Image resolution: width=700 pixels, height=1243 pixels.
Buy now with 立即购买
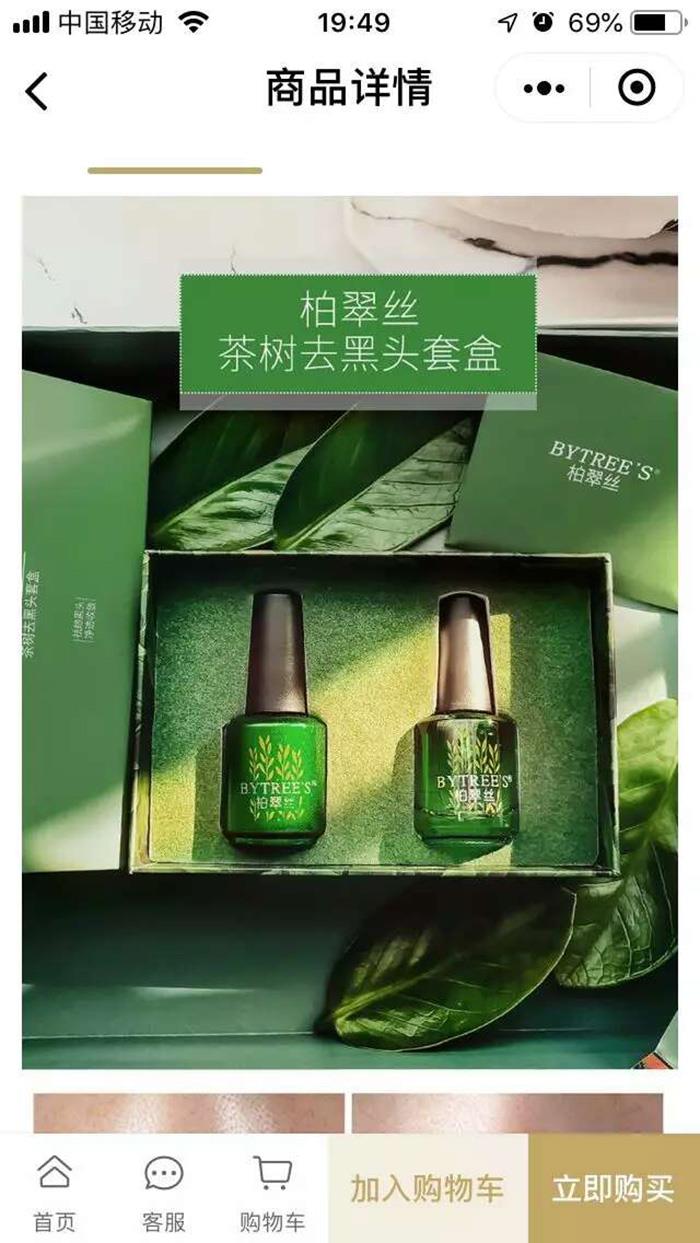coord(613,1189)
